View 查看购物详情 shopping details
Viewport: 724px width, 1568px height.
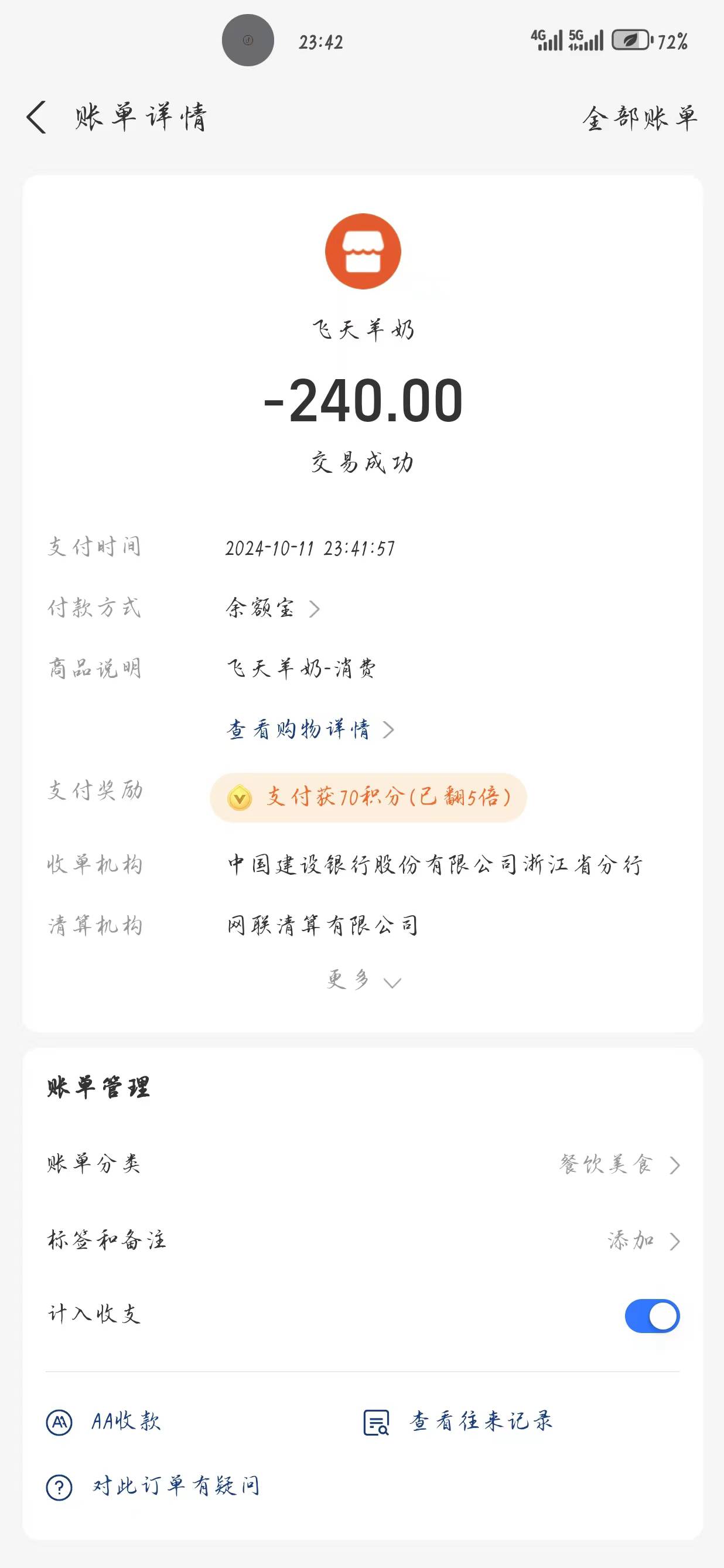point(310,730)
